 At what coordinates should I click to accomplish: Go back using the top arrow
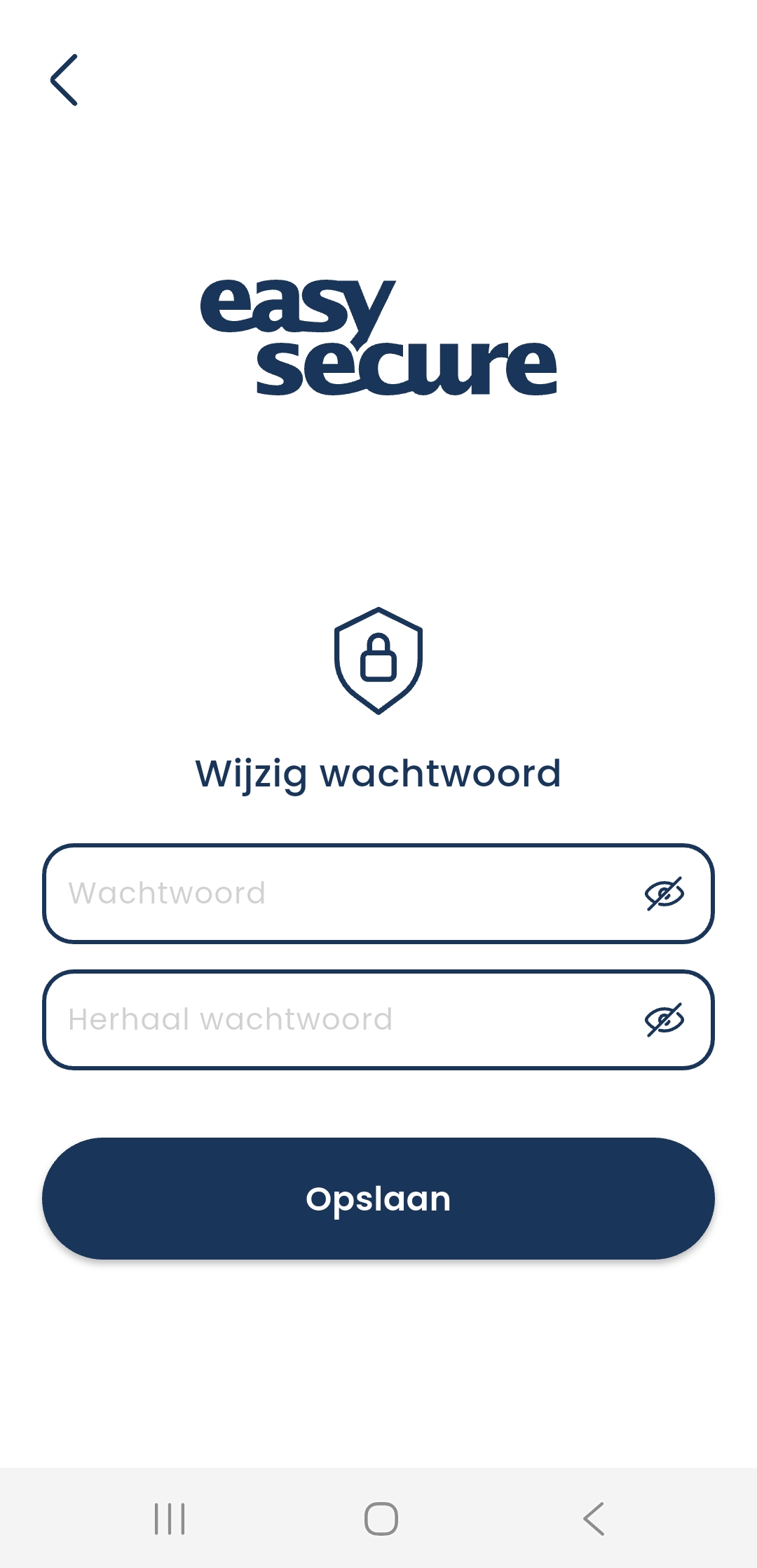tap(64, 80)
